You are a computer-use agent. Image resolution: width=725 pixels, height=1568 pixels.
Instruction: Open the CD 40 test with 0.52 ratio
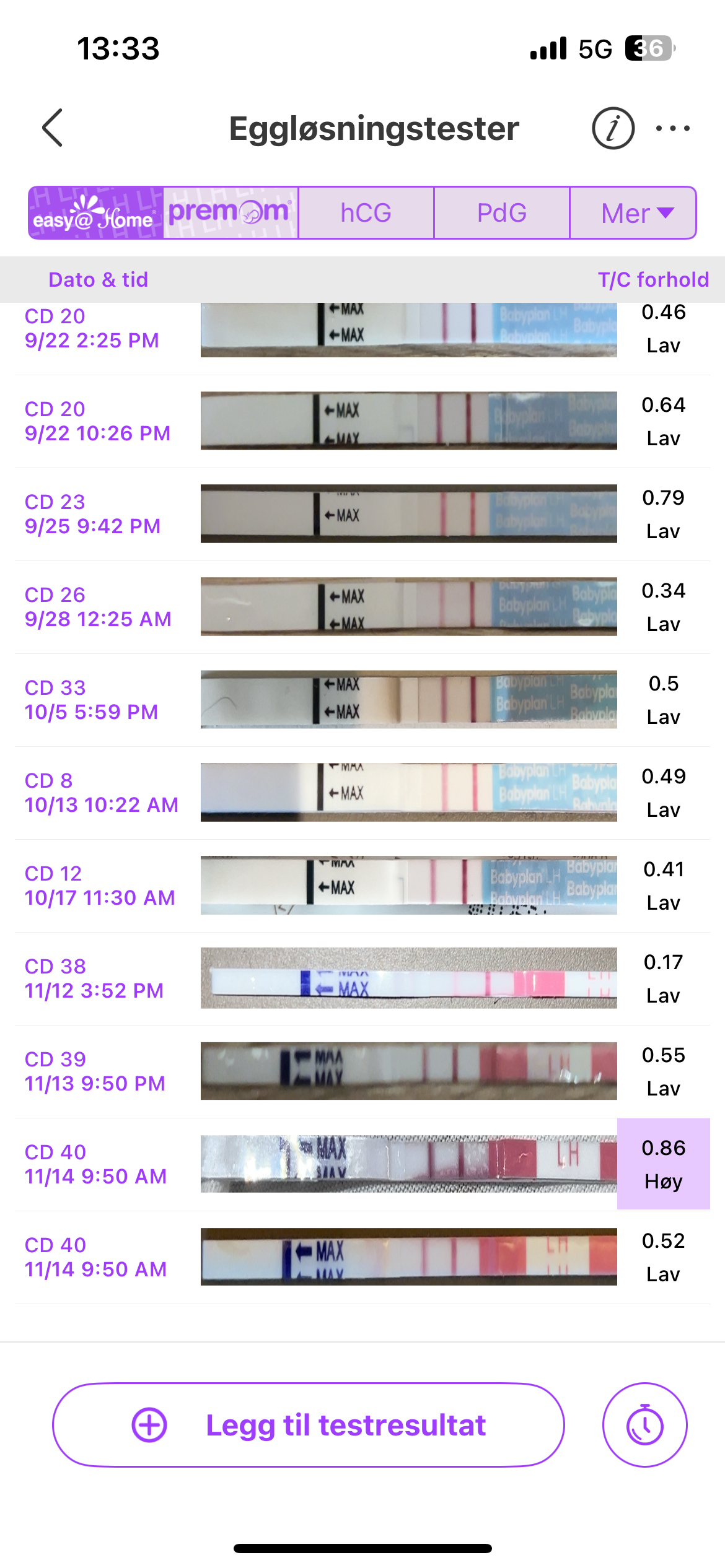[x=362, y=1257]
